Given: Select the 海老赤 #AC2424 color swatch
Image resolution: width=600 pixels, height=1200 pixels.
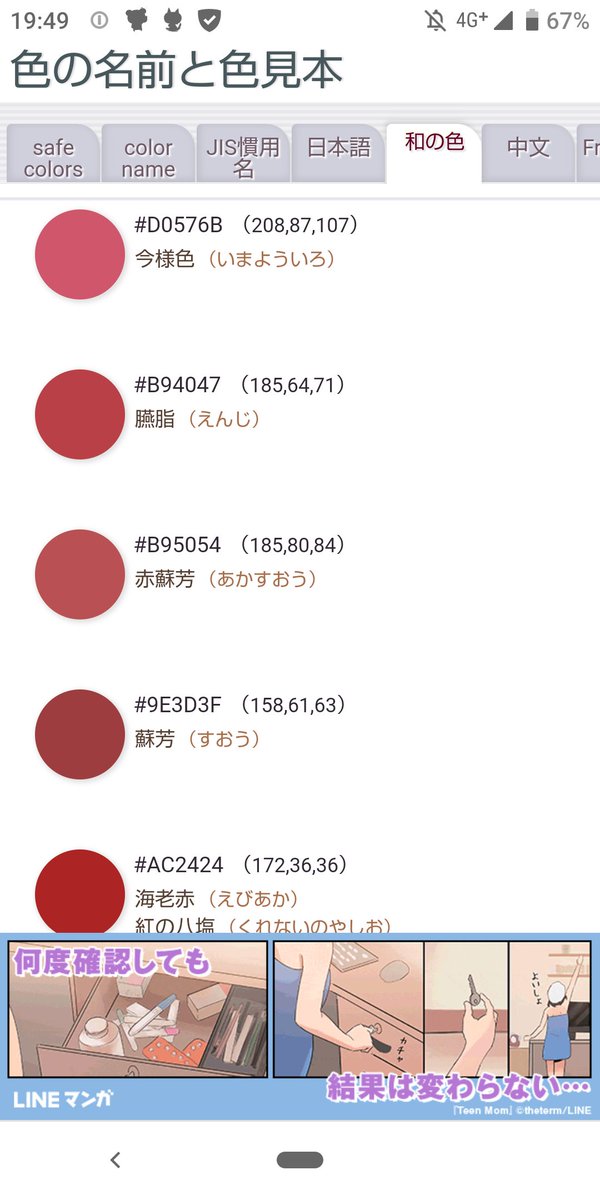Looking at the screenshot, I should click(80, 891).
